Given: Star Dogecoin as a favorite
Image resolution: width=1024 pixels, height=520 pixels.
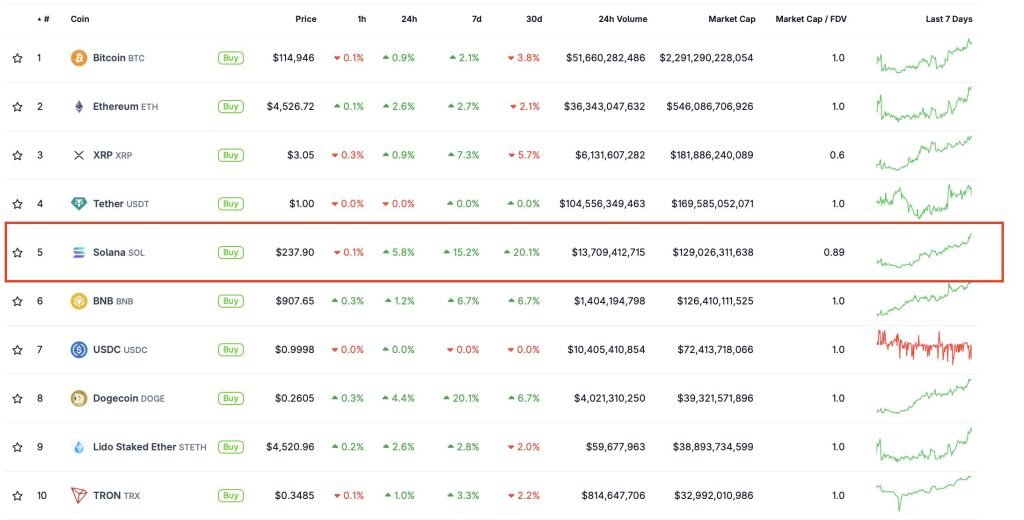Looking at the screenshot, I should 17,398.
